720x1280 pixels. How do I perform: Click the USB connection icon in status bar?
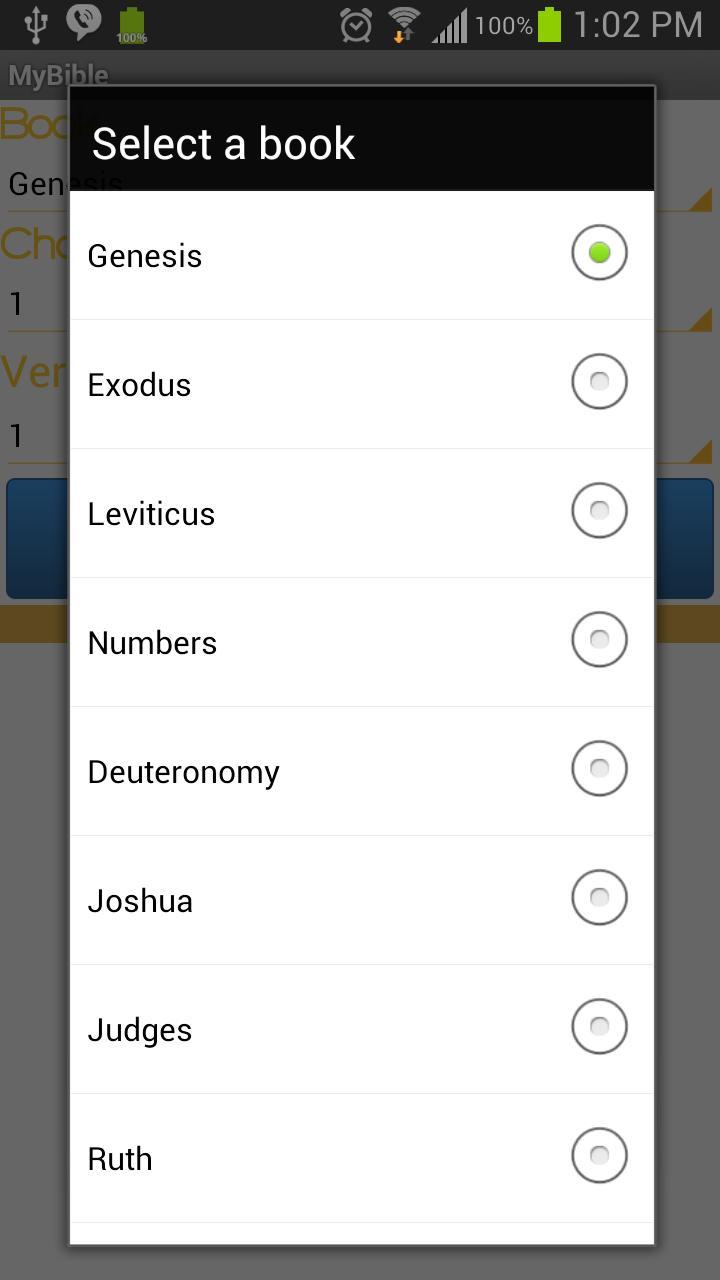tap(35, 24)
